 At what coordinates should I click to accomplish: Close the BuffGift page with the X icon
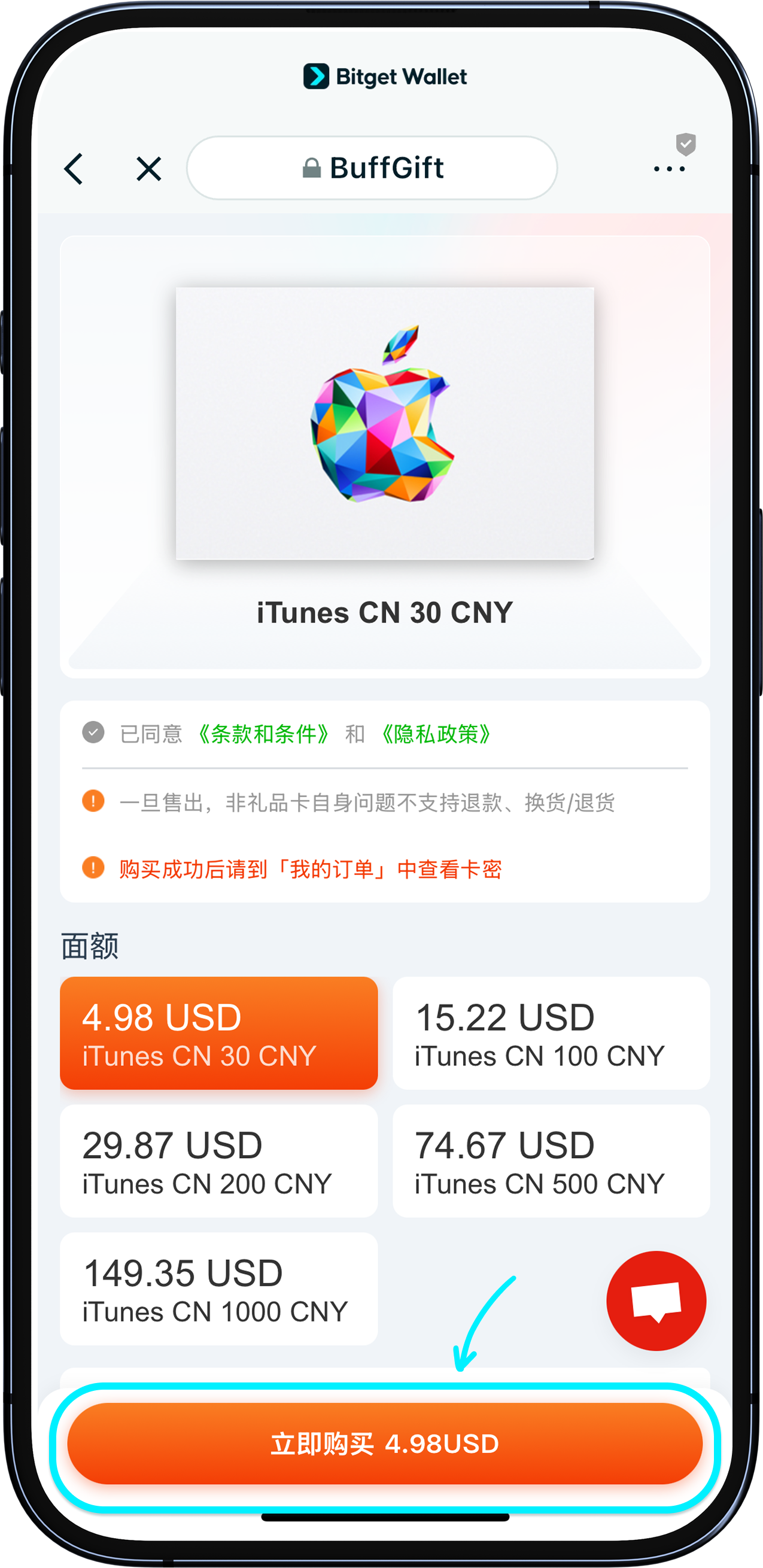148,169
